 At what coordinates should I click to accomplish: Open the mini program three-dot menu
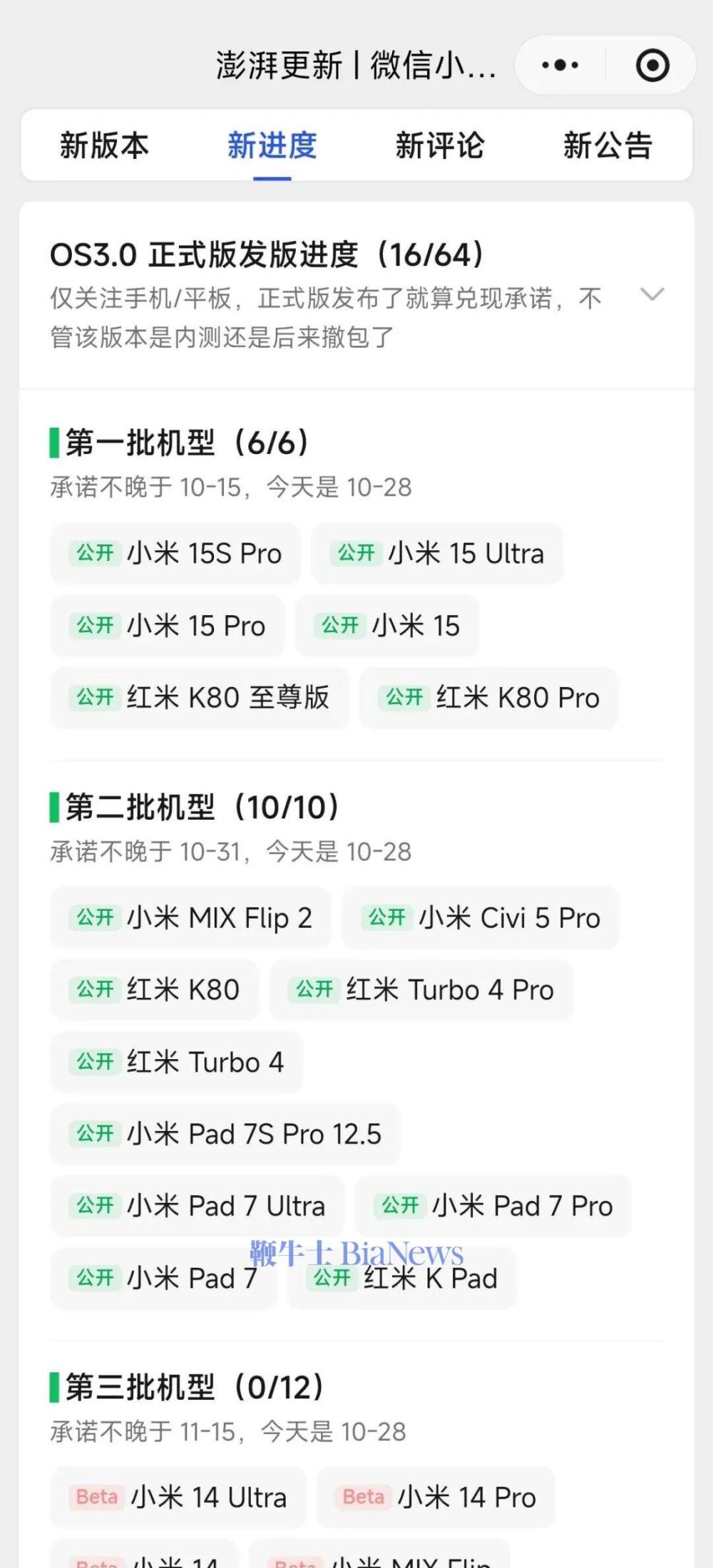pyautogui.click(x=560, y=66)
